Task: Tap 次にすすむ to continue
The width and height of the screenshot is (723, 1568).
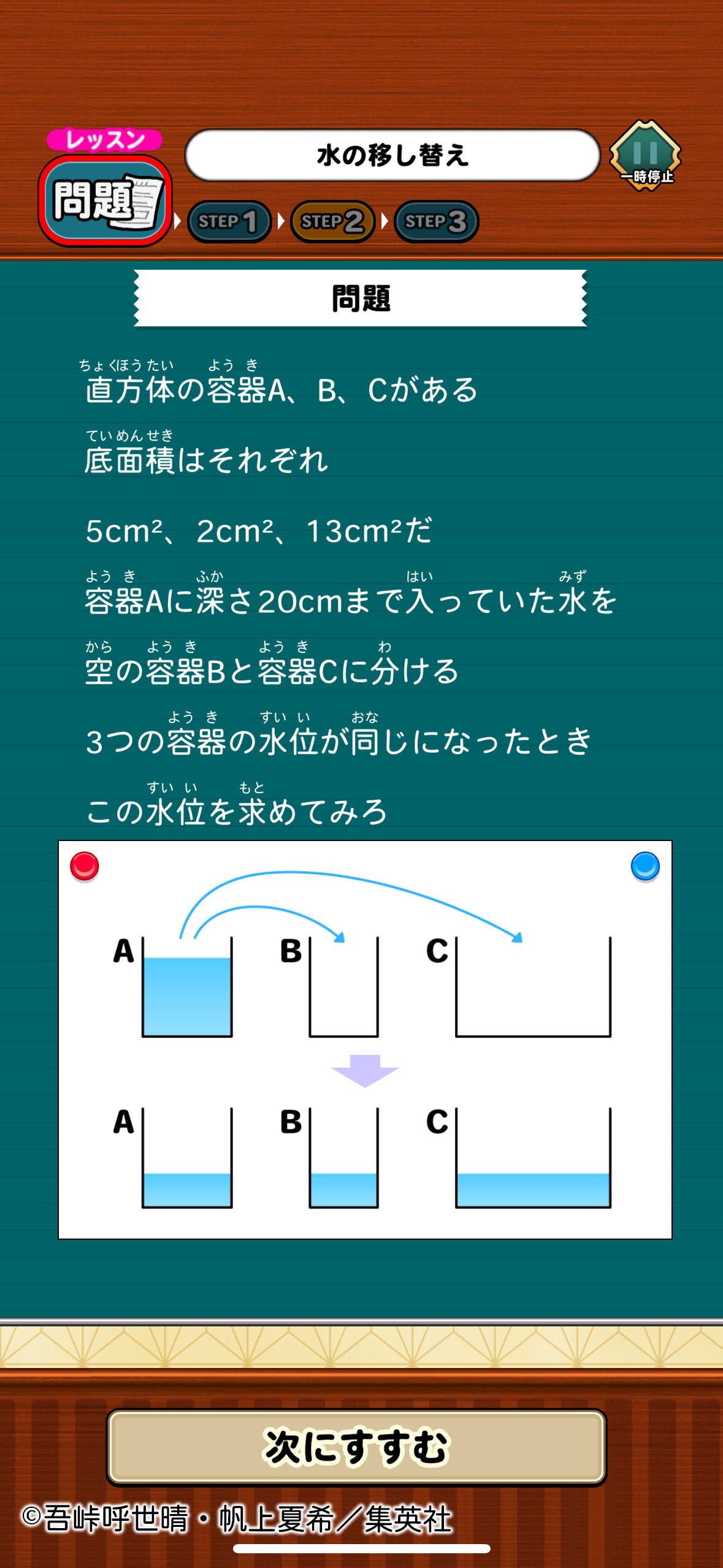Action: click(356, 1447)
